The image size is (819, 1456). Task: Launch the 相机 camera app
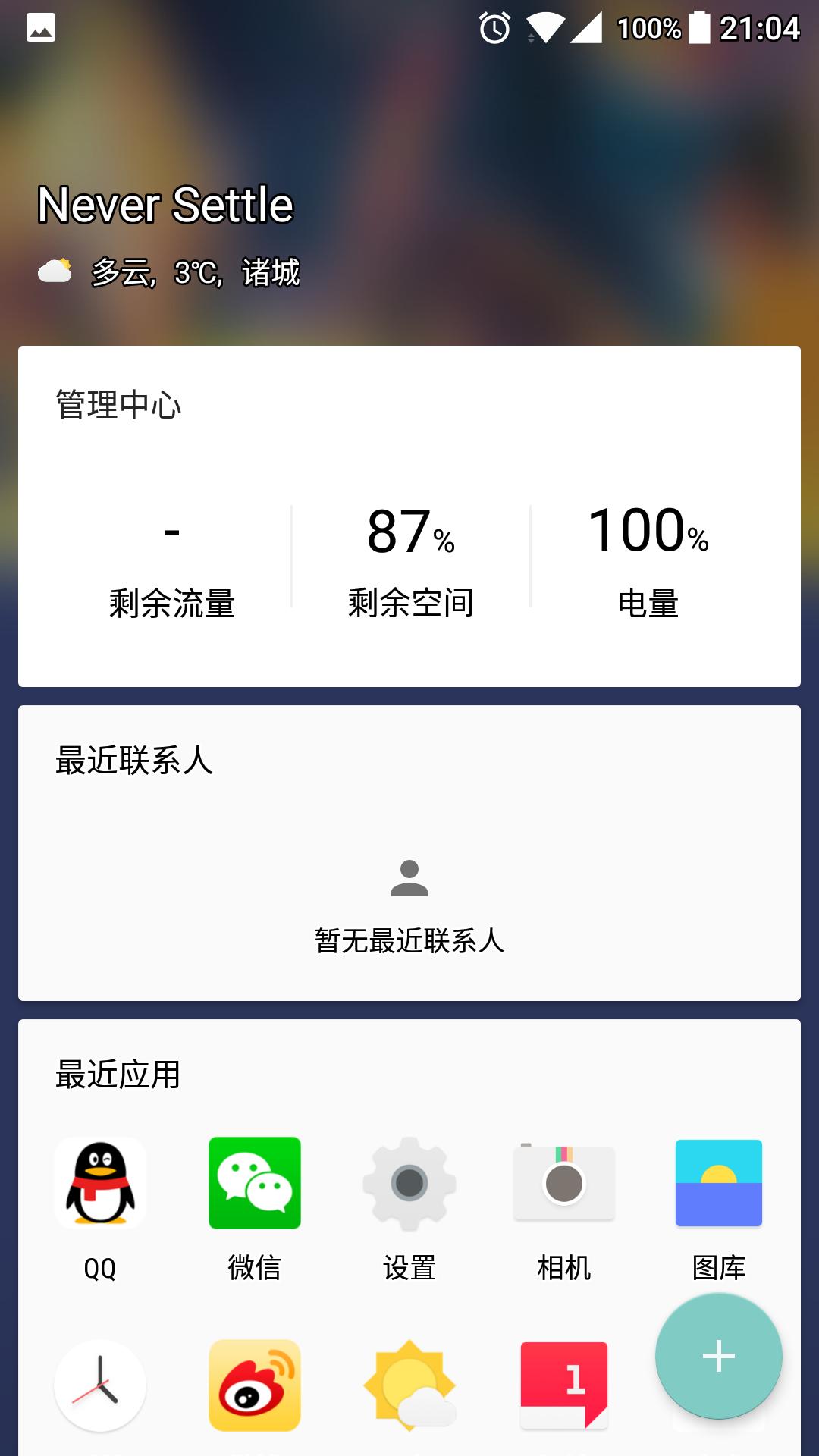tap(563, 1183)
